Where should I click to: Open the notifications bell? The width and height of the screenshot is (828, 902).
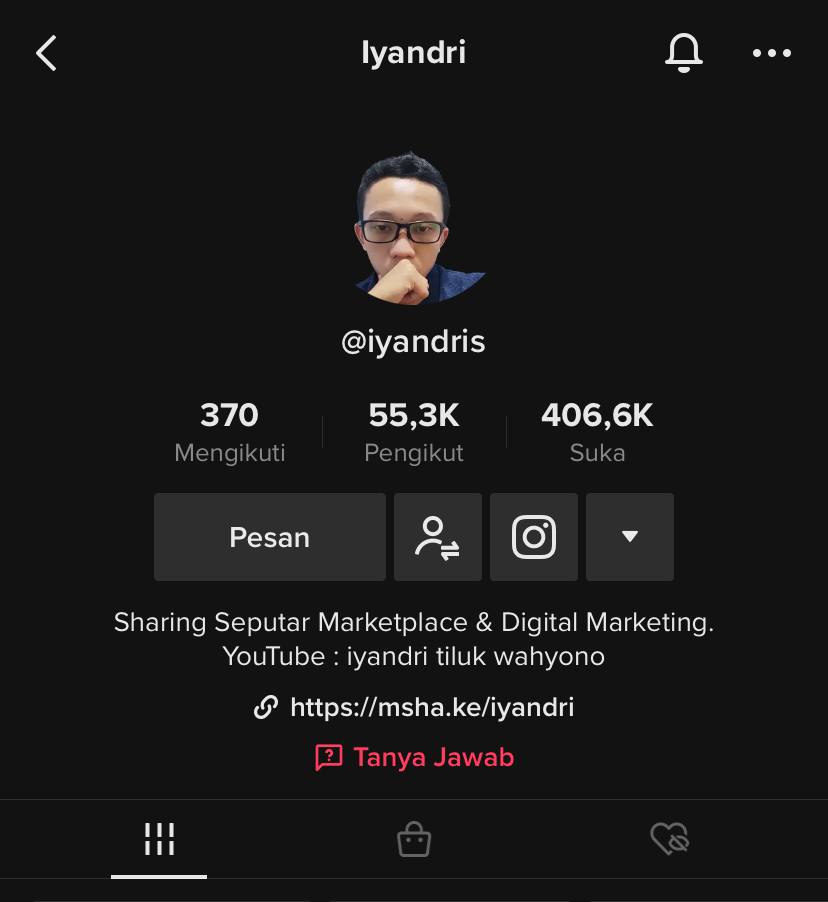coord(684,52)
